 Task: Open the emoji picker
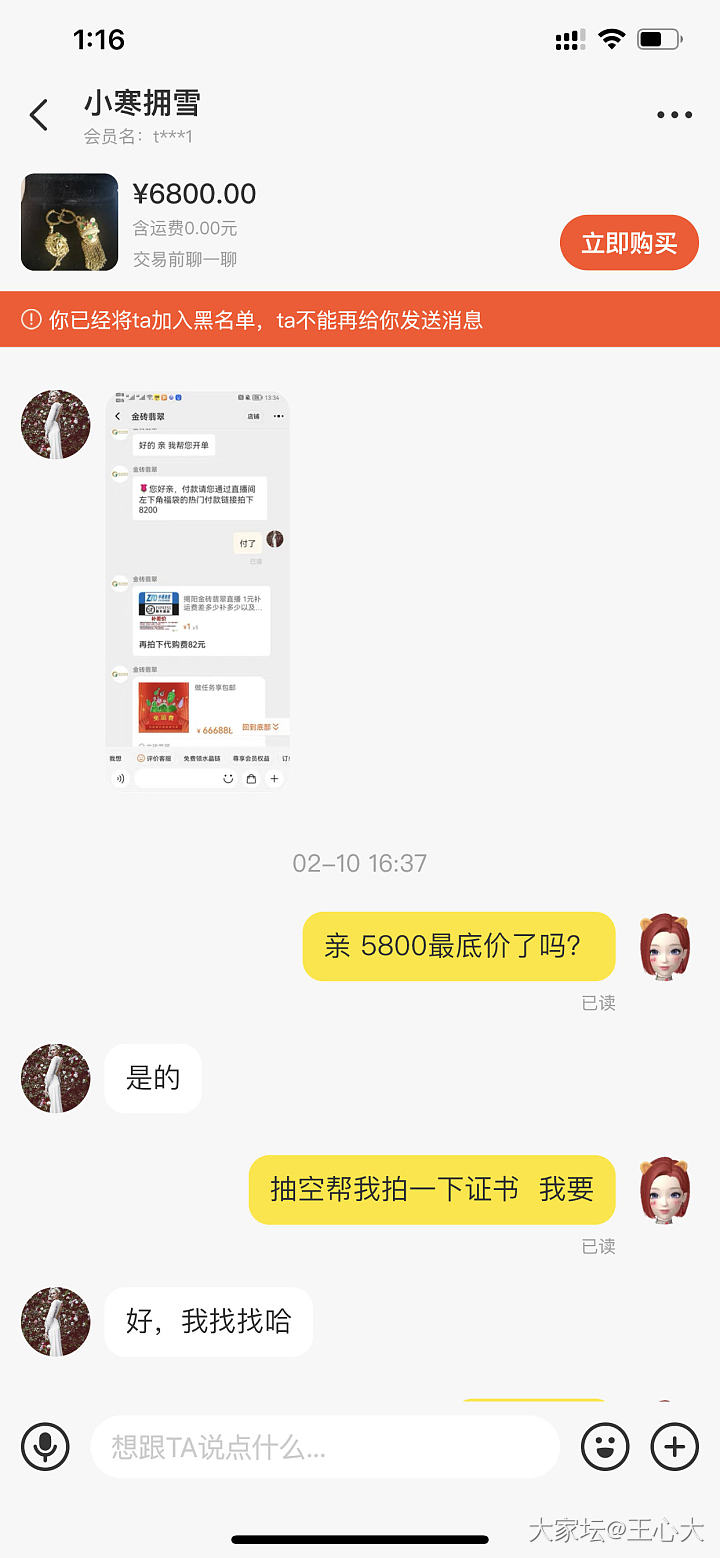click(x=605, y=1446)
